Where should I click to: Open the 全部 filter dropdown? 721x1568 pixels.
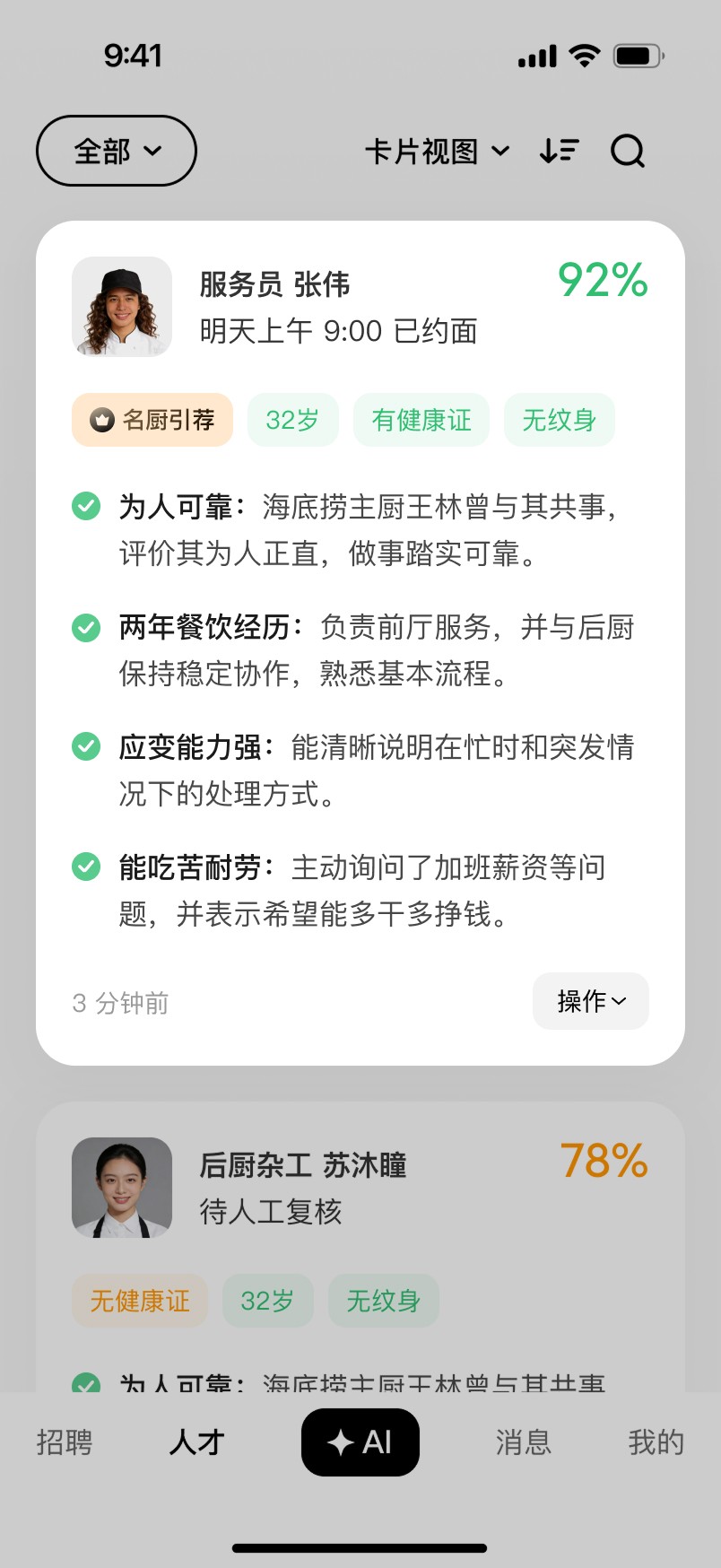tap(117, 151)
